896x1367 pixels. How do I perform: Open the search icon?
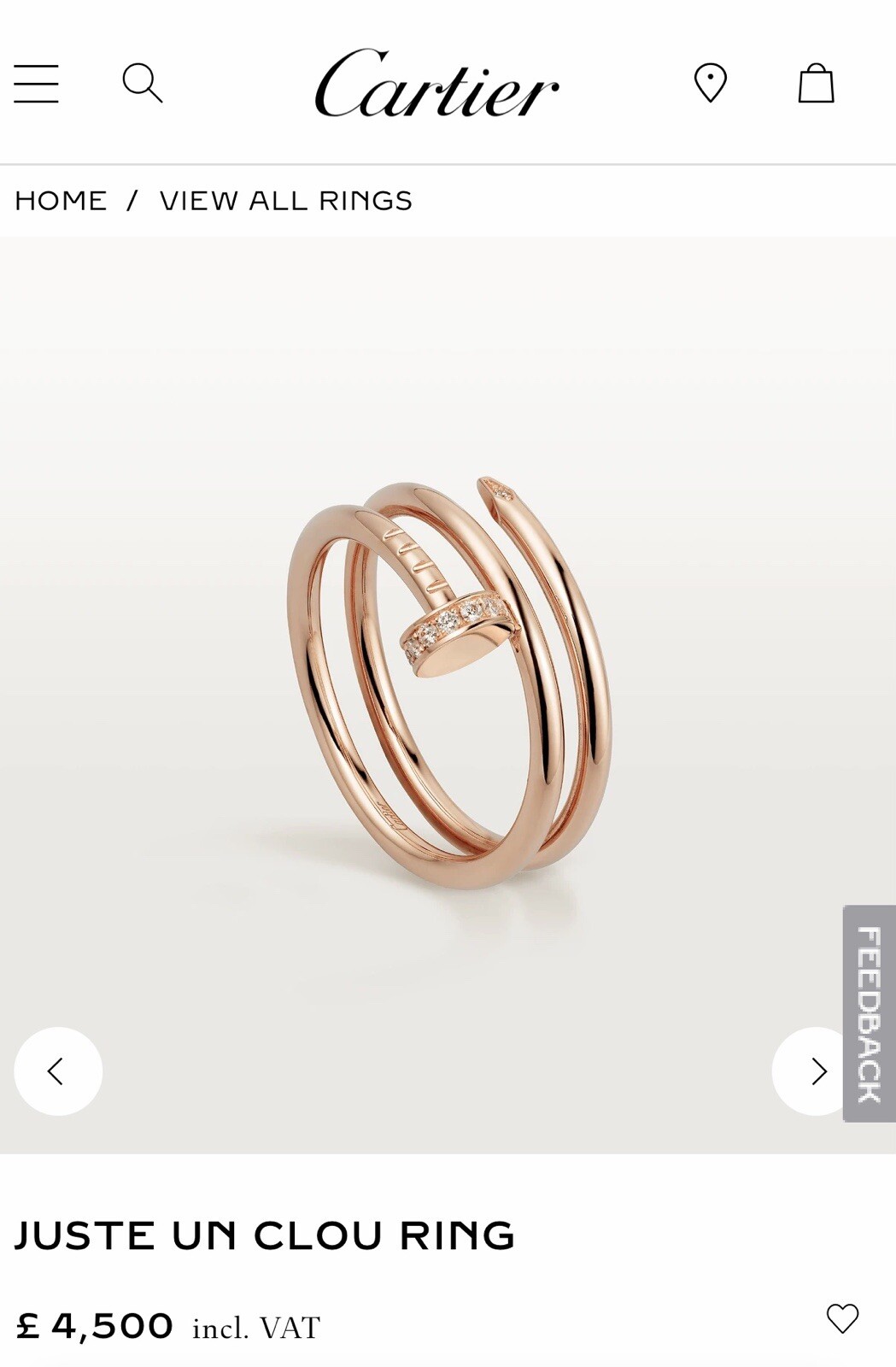[x=142, y=83]
